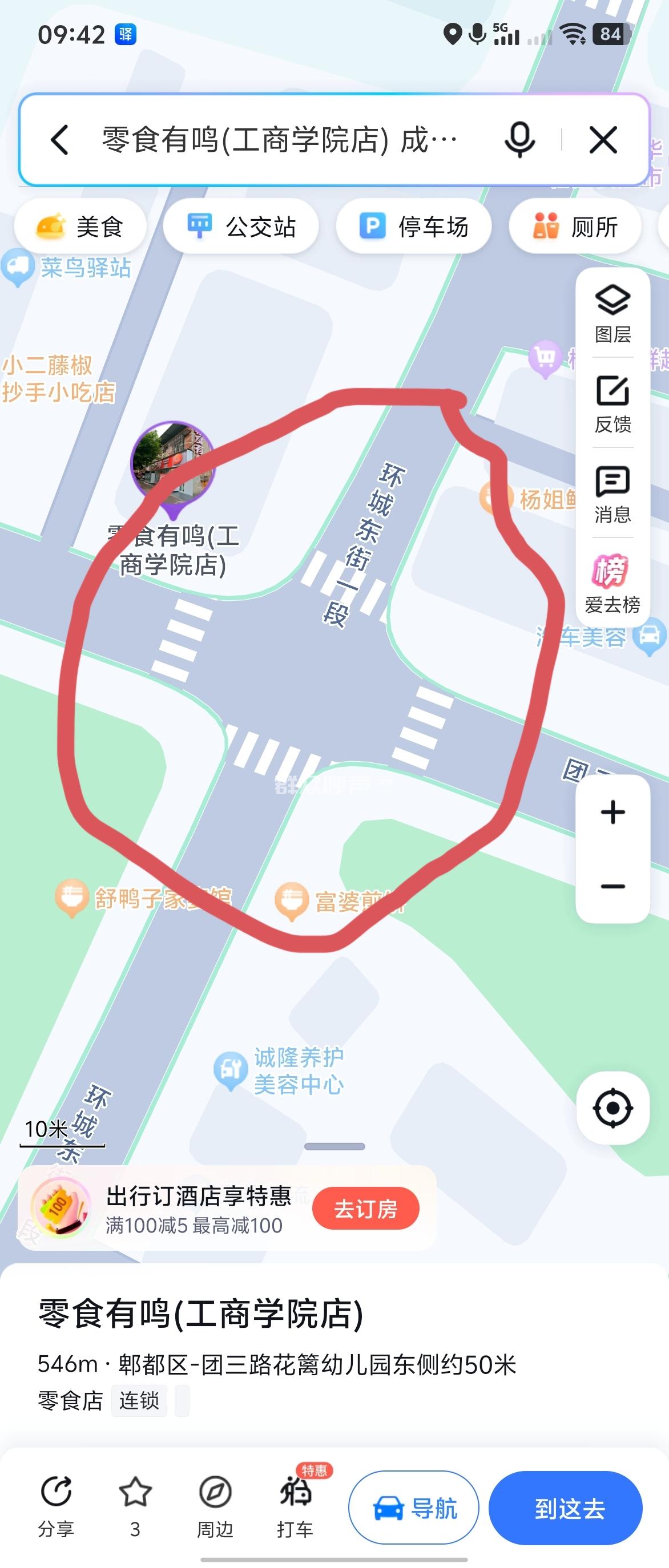Recenter the map on my location
Image resolution: width=669 pixels, height=1568 pixels.
tap(612, 1108)
